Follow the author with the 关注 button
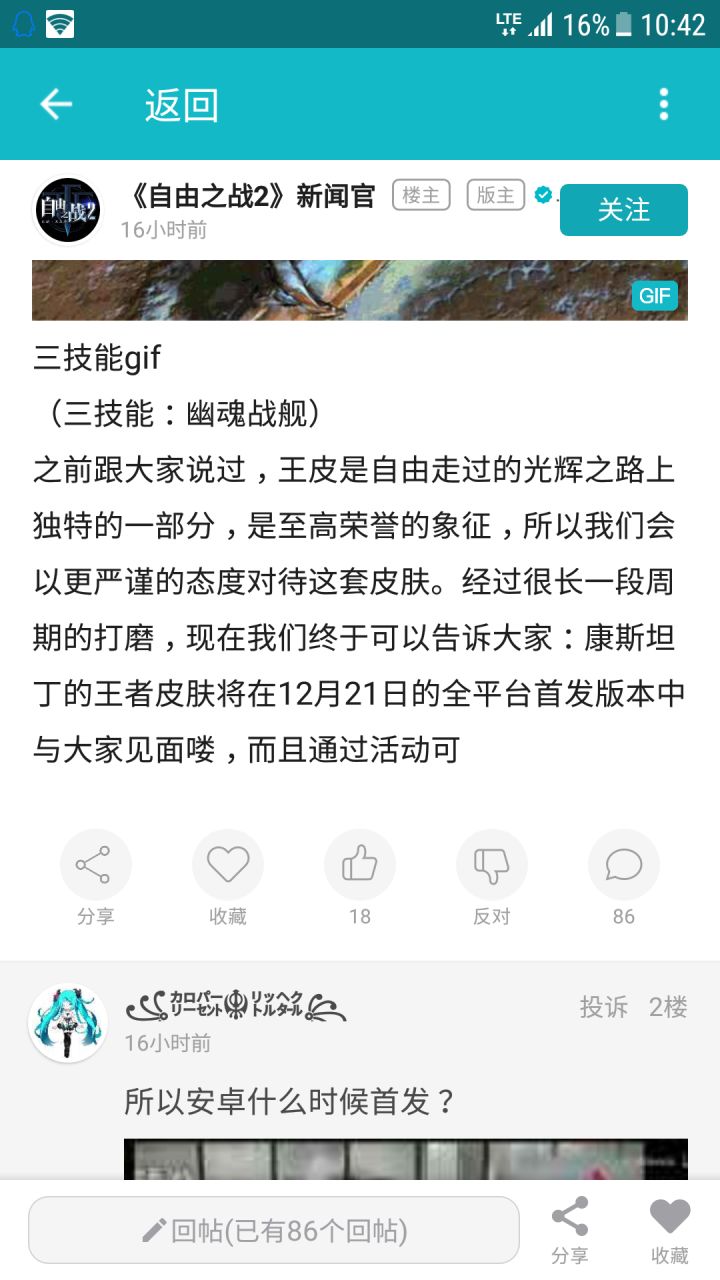The width and height of the screenshot is (720, 1280). pos(624,210)
